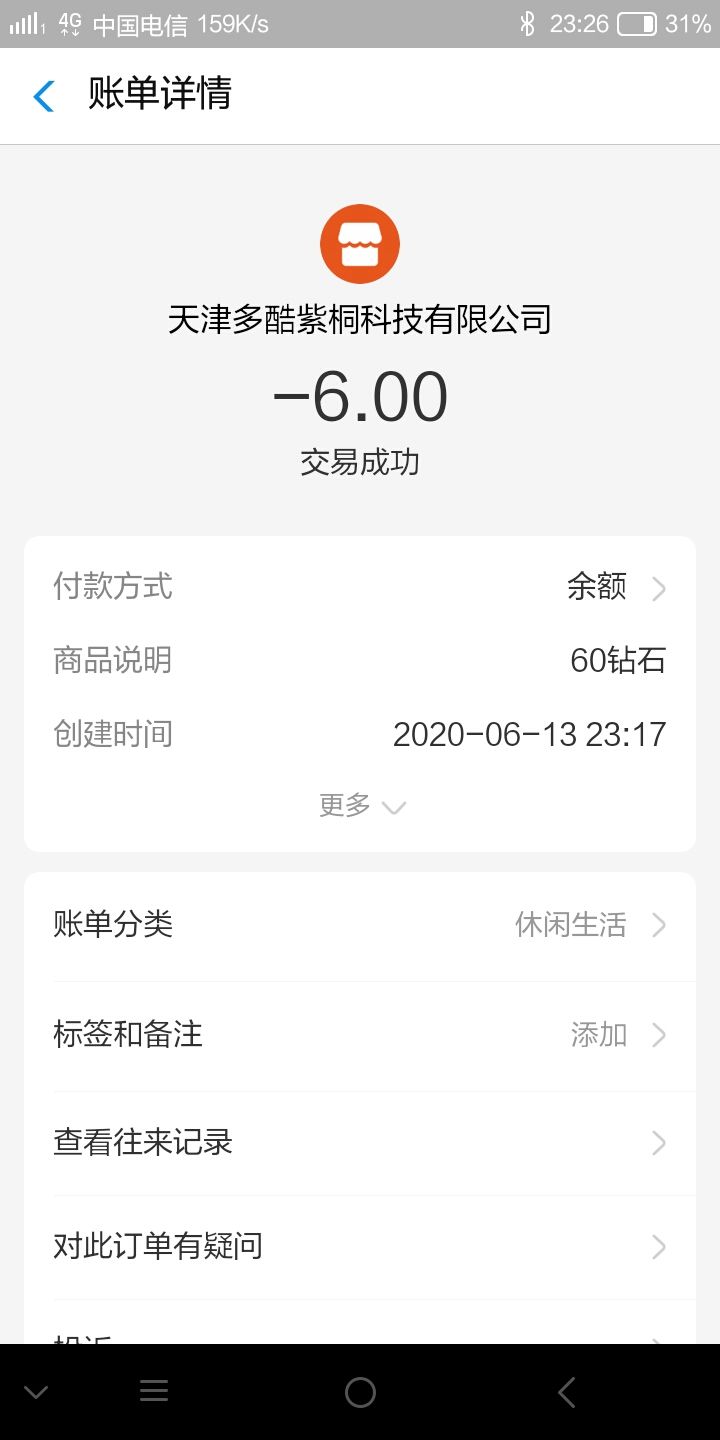Tap the collapse arrow at bottom left navigation
This screenshot has width=720, height=1440.
click(x=37, y=1390)
